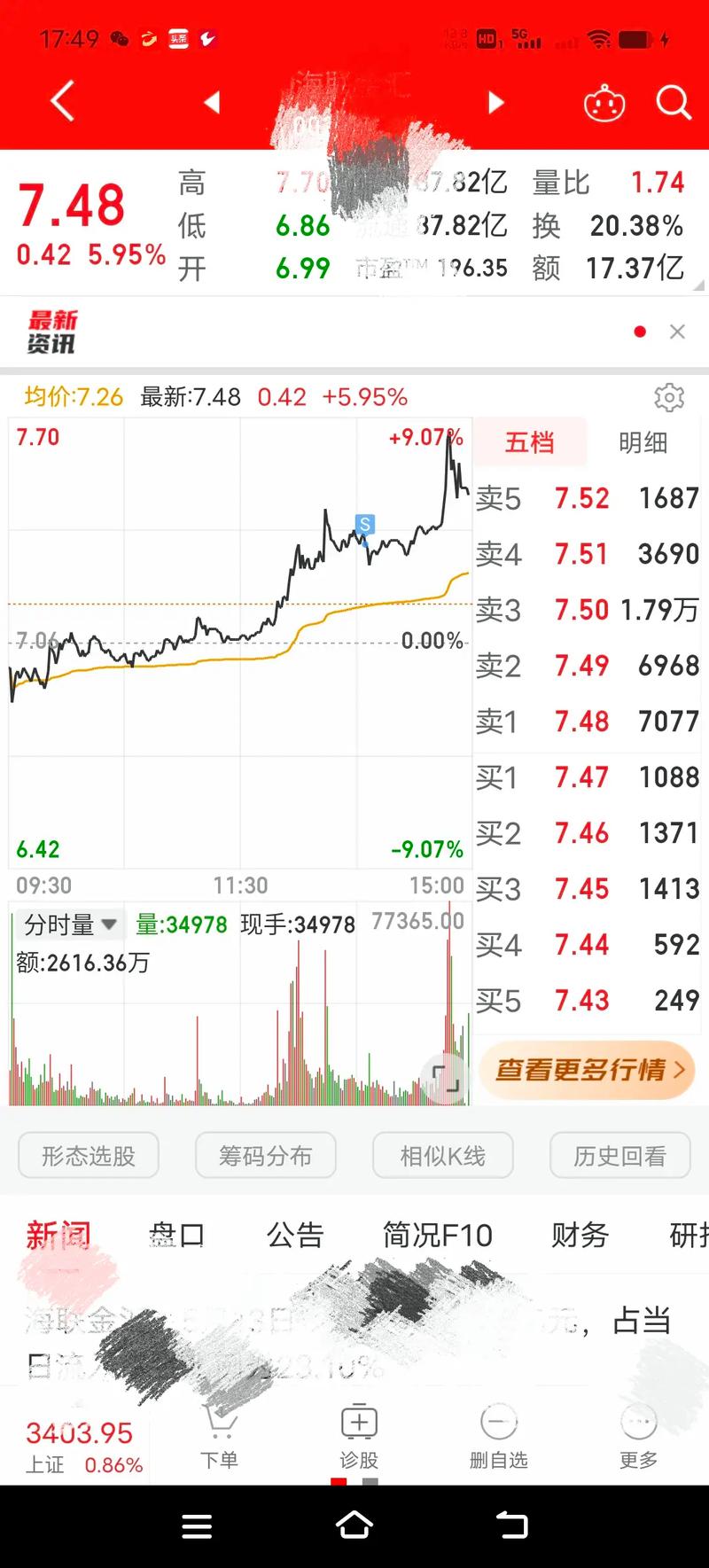Tap the back arrow to exit
Screen dimensions: 709x1568
(60, 101)
